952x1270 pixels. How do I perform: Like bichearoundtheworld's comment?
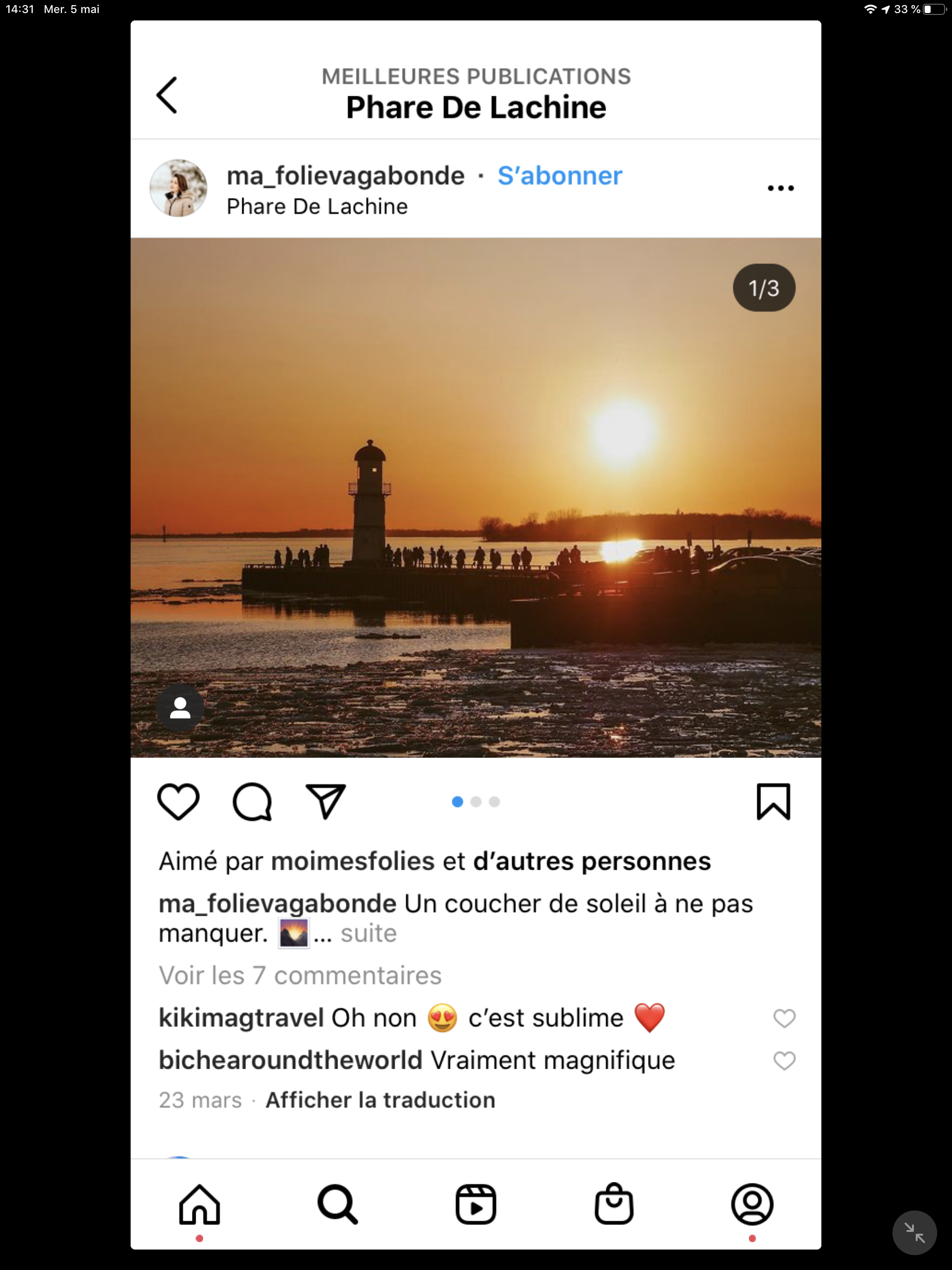[x=784, y=1061]
